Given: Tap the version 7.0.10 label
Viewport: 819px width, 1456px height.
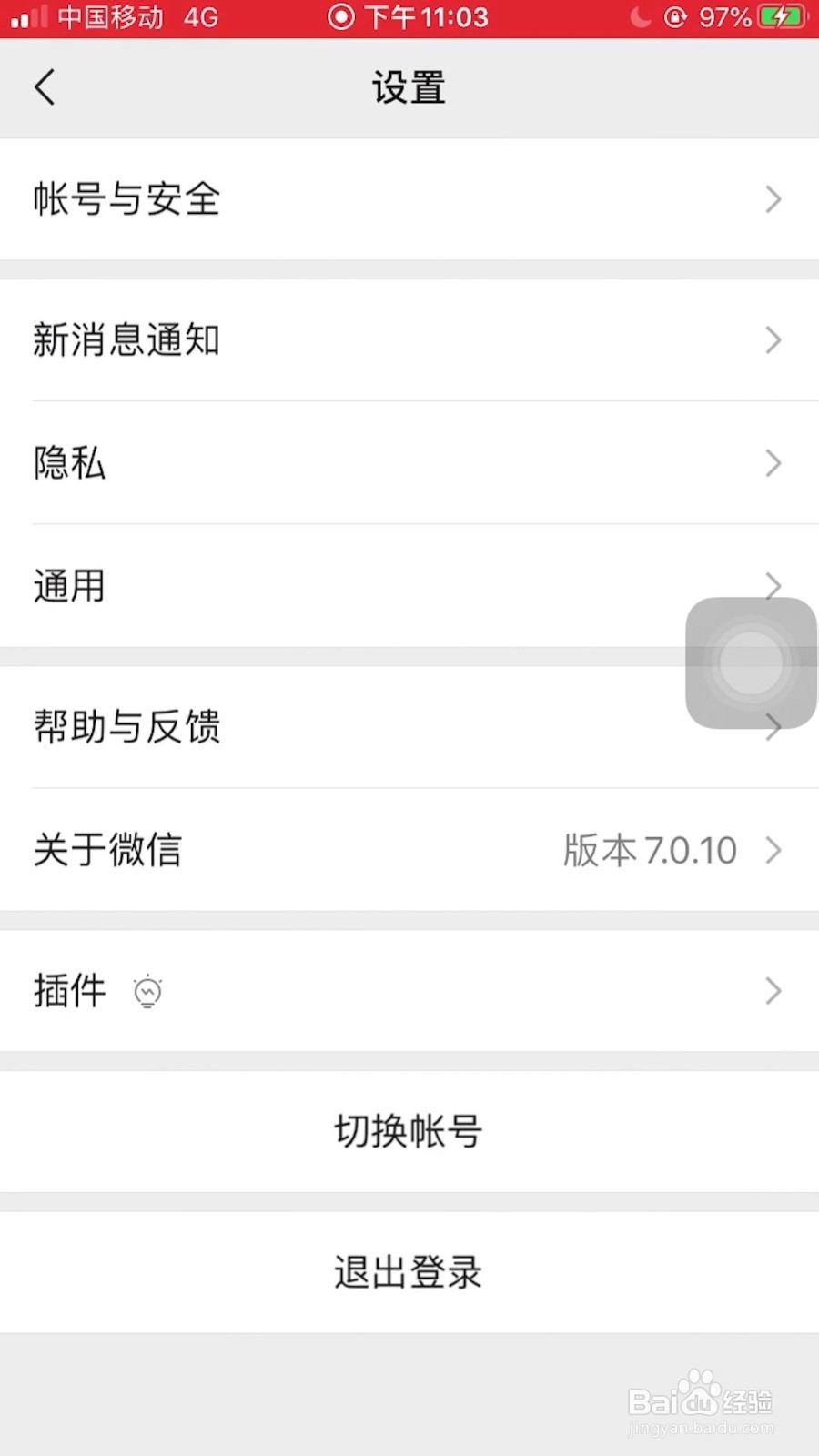Looking at the screenshot, I should coord(649,850).
